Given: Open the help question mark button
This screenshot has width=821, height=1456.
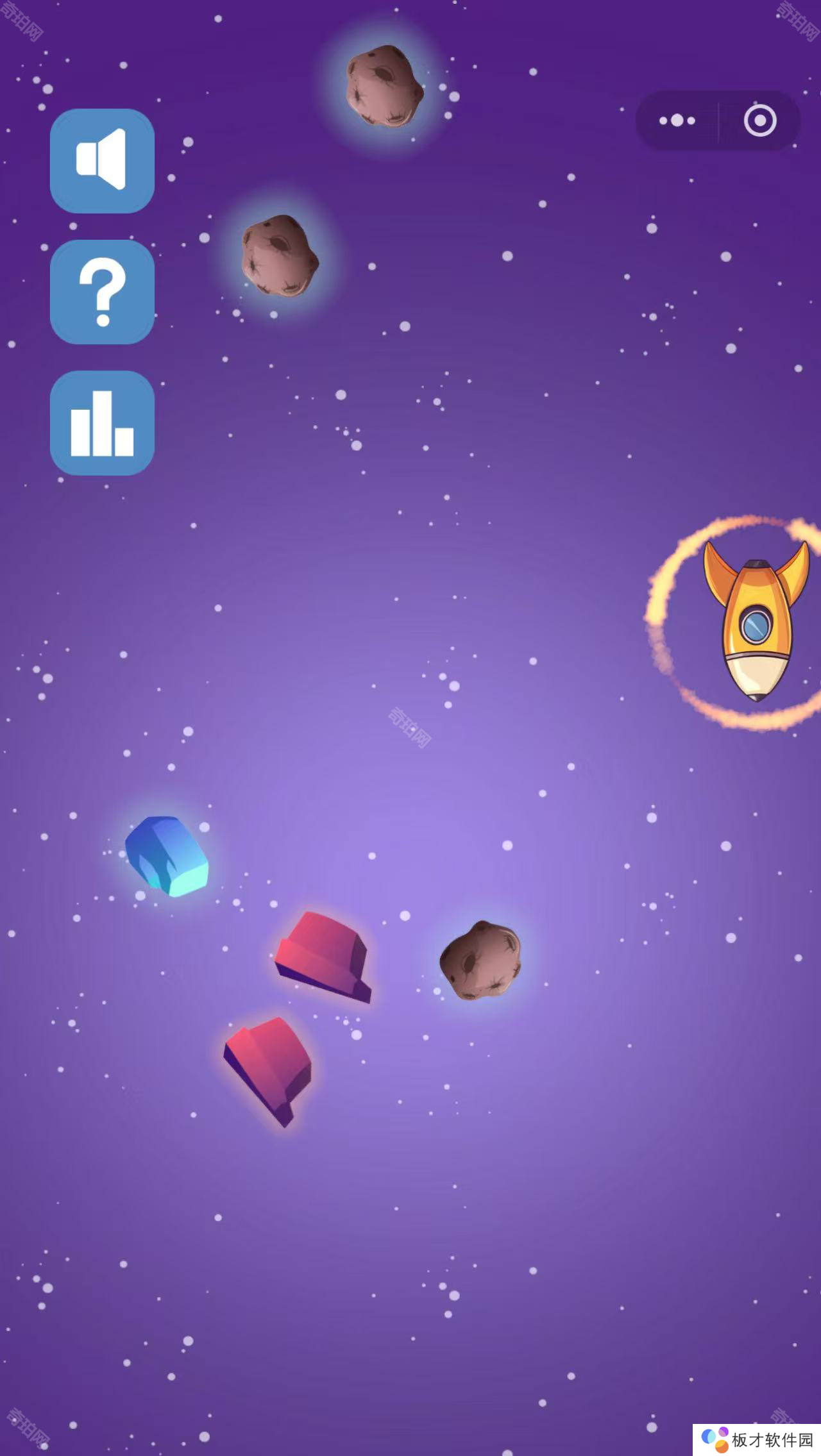Looking at the screenshot, I should click(102, 292).
